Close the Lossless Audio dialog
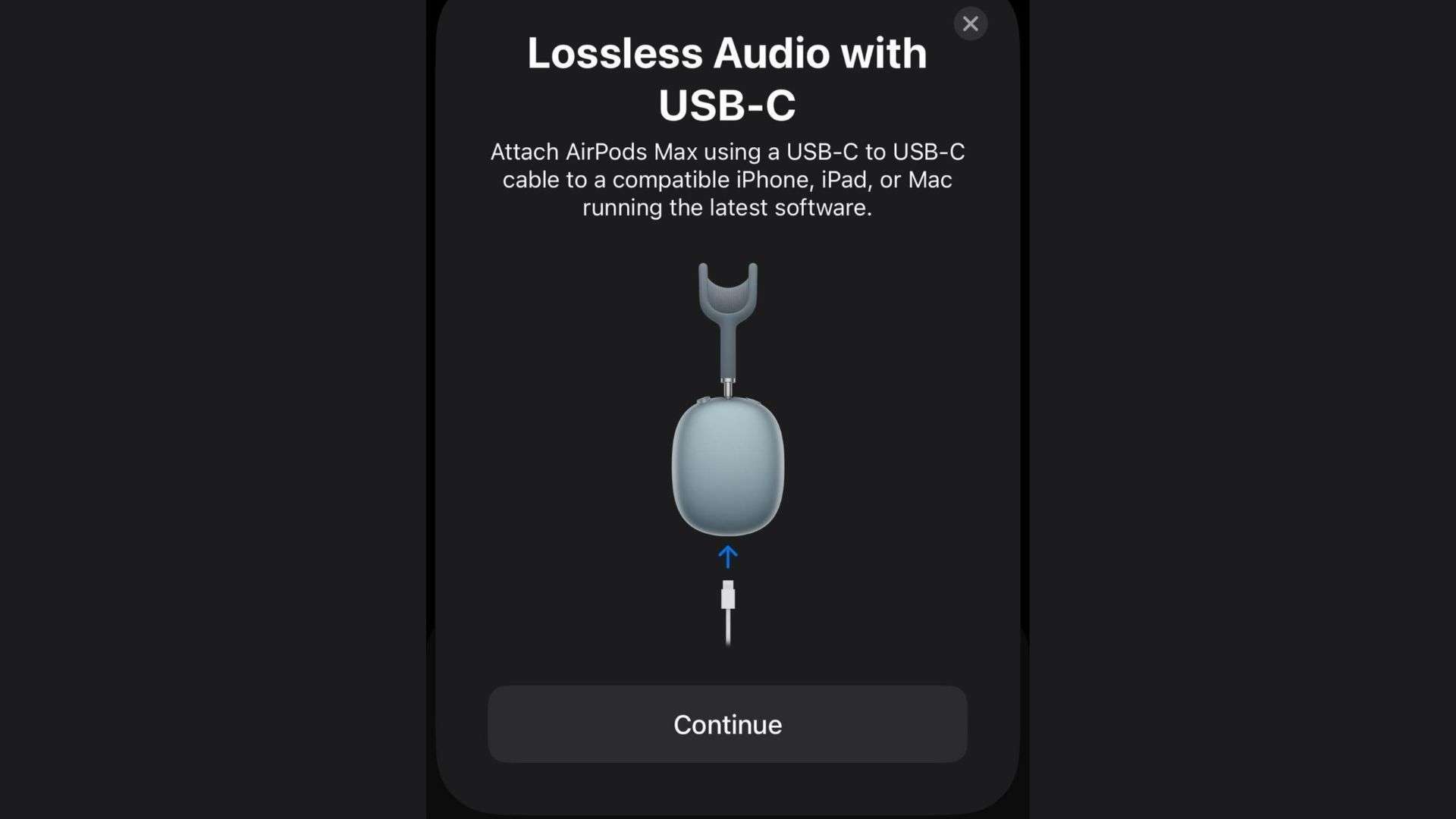 tap(970, 24)
